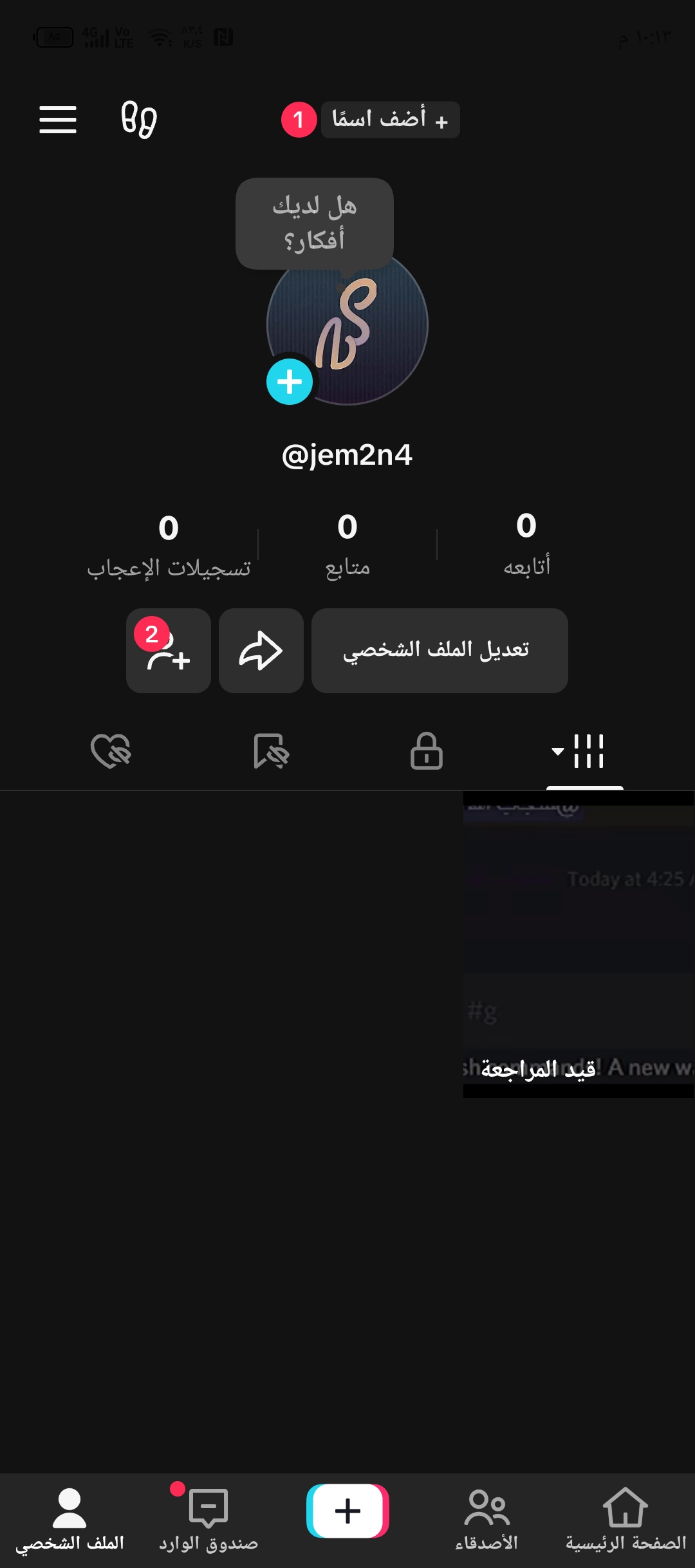Open صندوق الوارد inbox with notification dot
695x1568 pixels.
207,1509
